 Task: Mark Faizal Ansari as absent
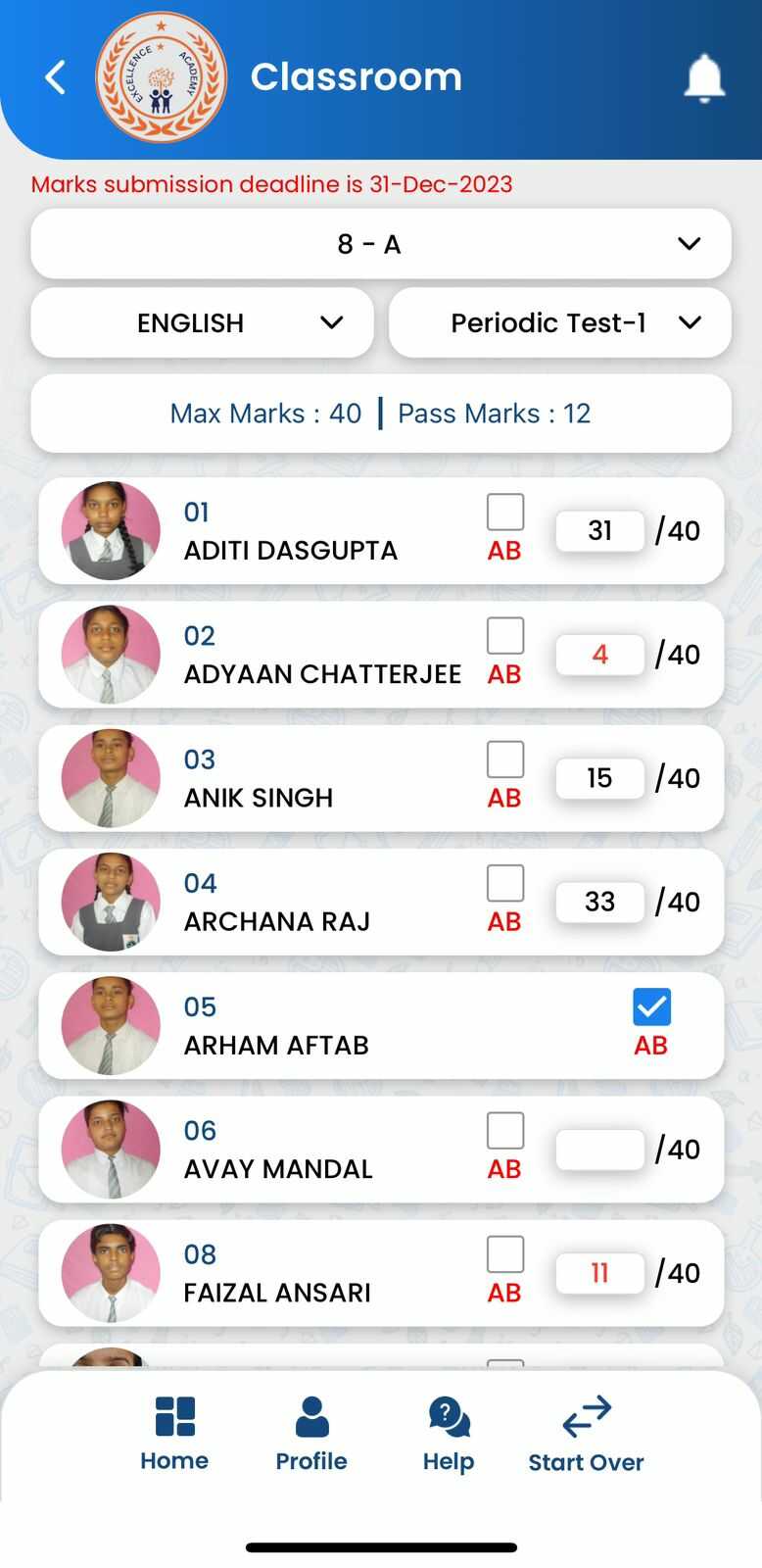pos(505,1254)
